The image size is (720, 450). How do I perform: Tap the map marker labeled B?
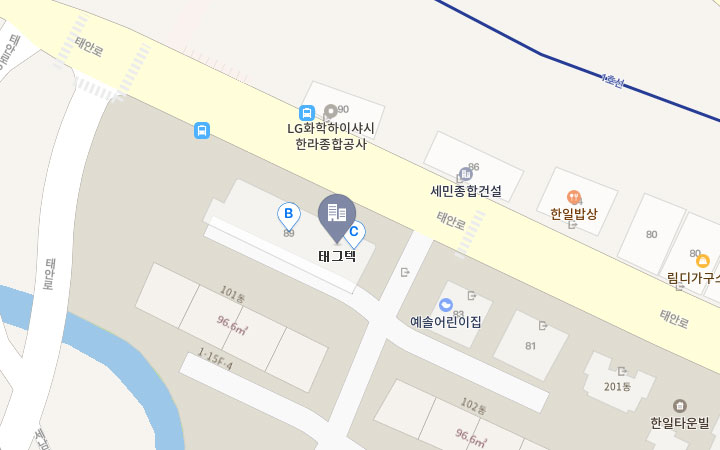[x=288, y=215]
